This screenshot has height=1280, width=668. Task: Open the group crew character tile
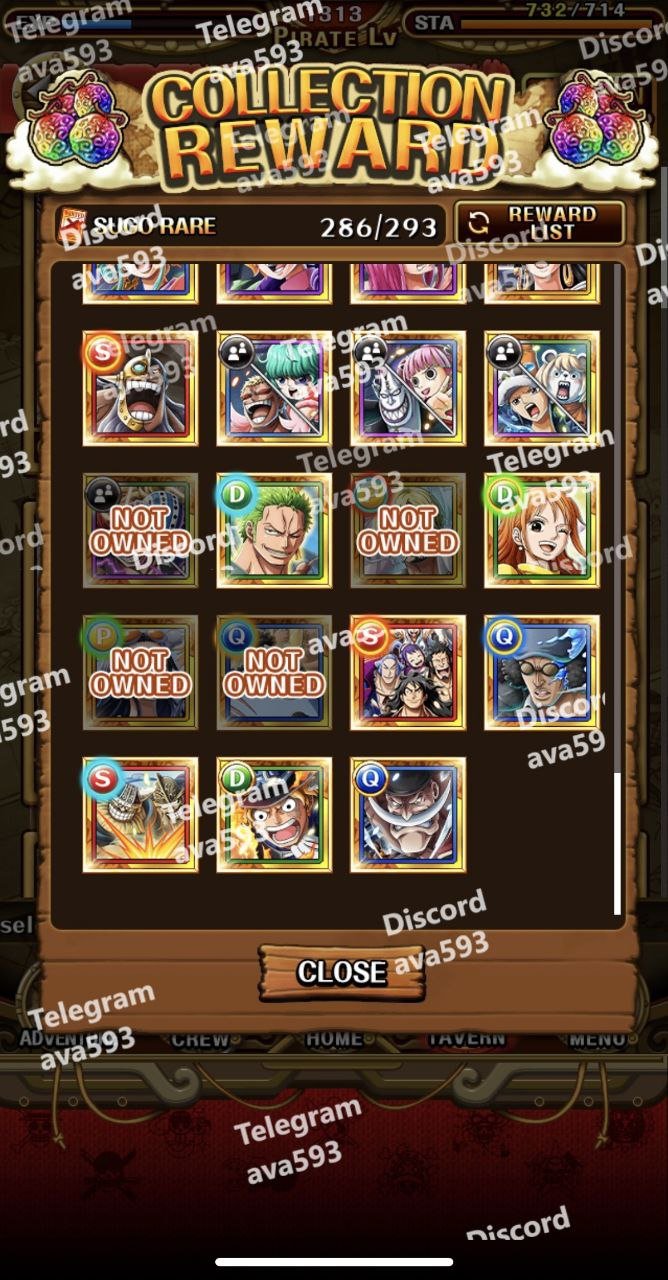click(x=408, y=672)
